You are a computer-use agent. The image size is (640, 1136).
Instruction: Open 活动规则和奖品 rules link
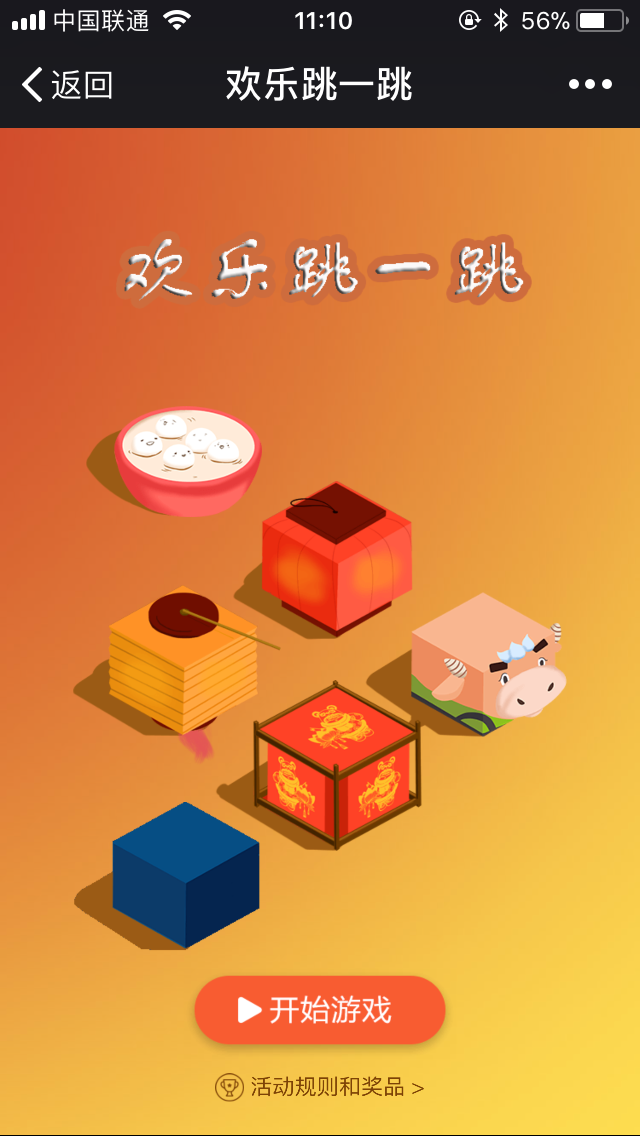point(322,1087)
